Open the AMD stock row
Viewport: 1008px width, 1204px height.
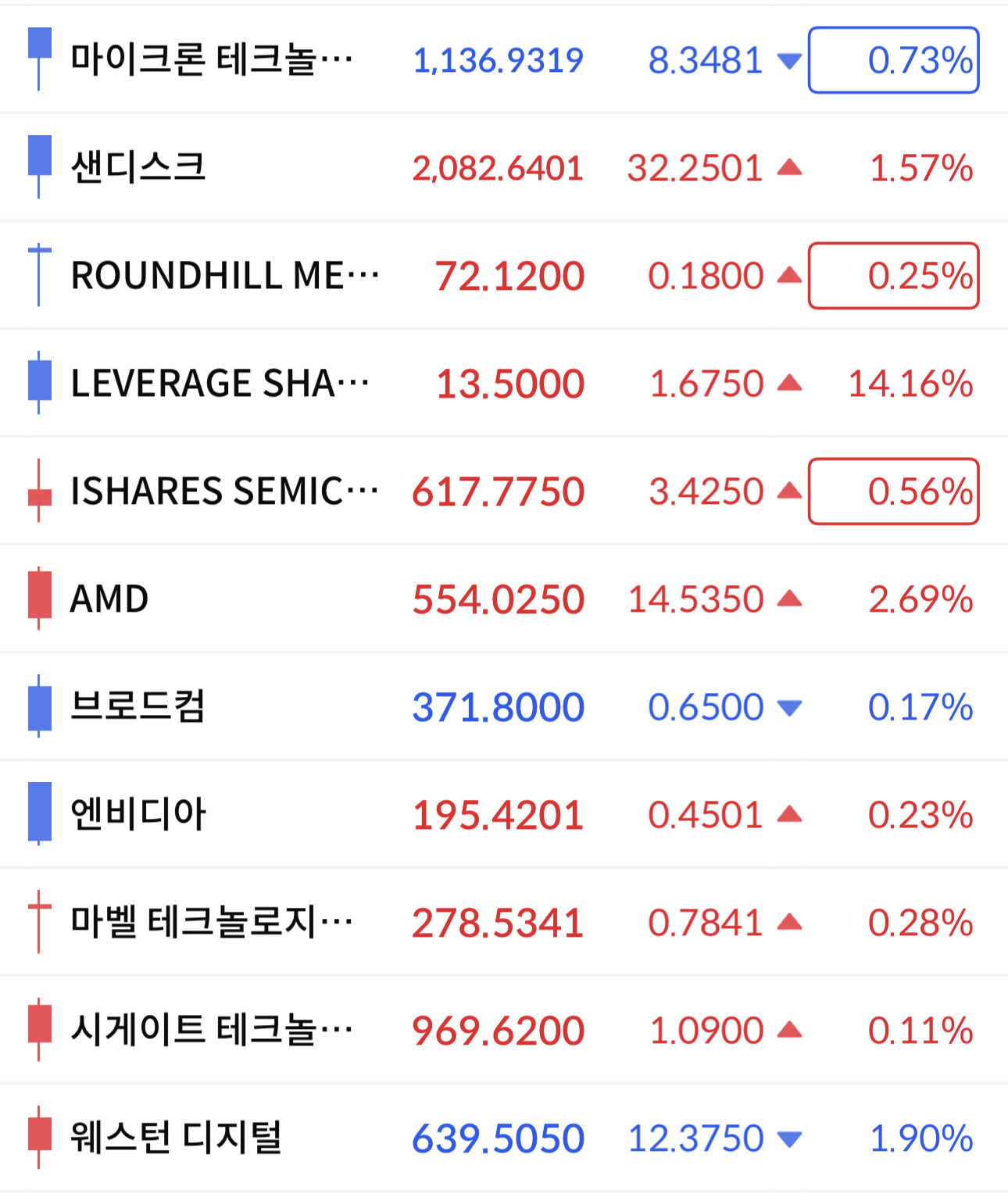pos(504,598)
